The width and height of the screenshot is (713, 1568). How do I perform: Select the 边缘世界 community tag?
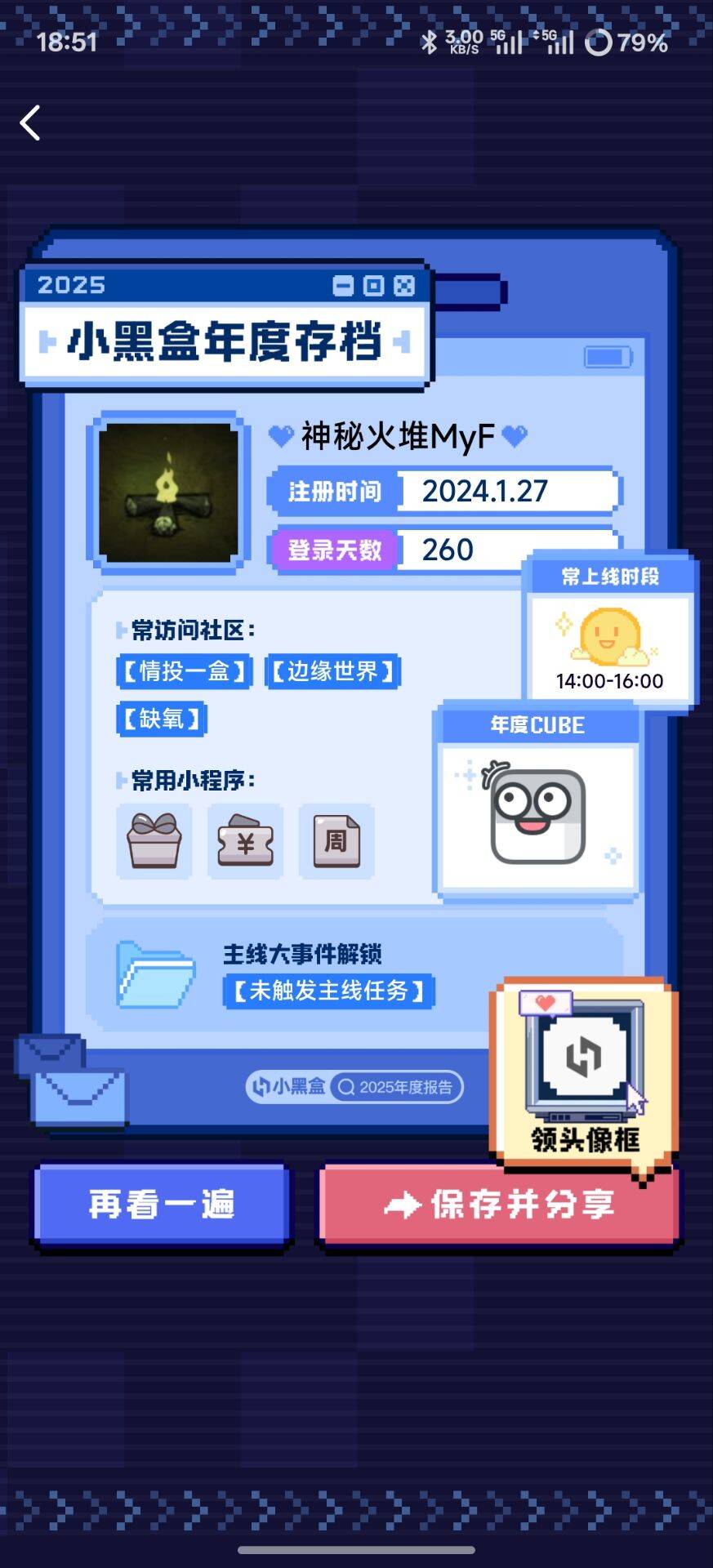(x=333, y=671)
